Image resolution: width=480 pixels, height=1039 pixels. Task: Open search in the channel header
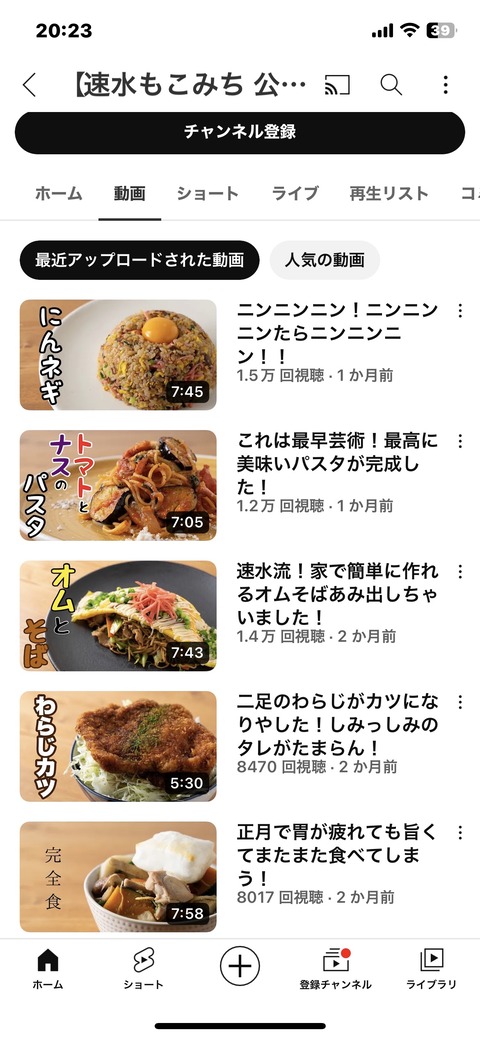pos(391,85)
